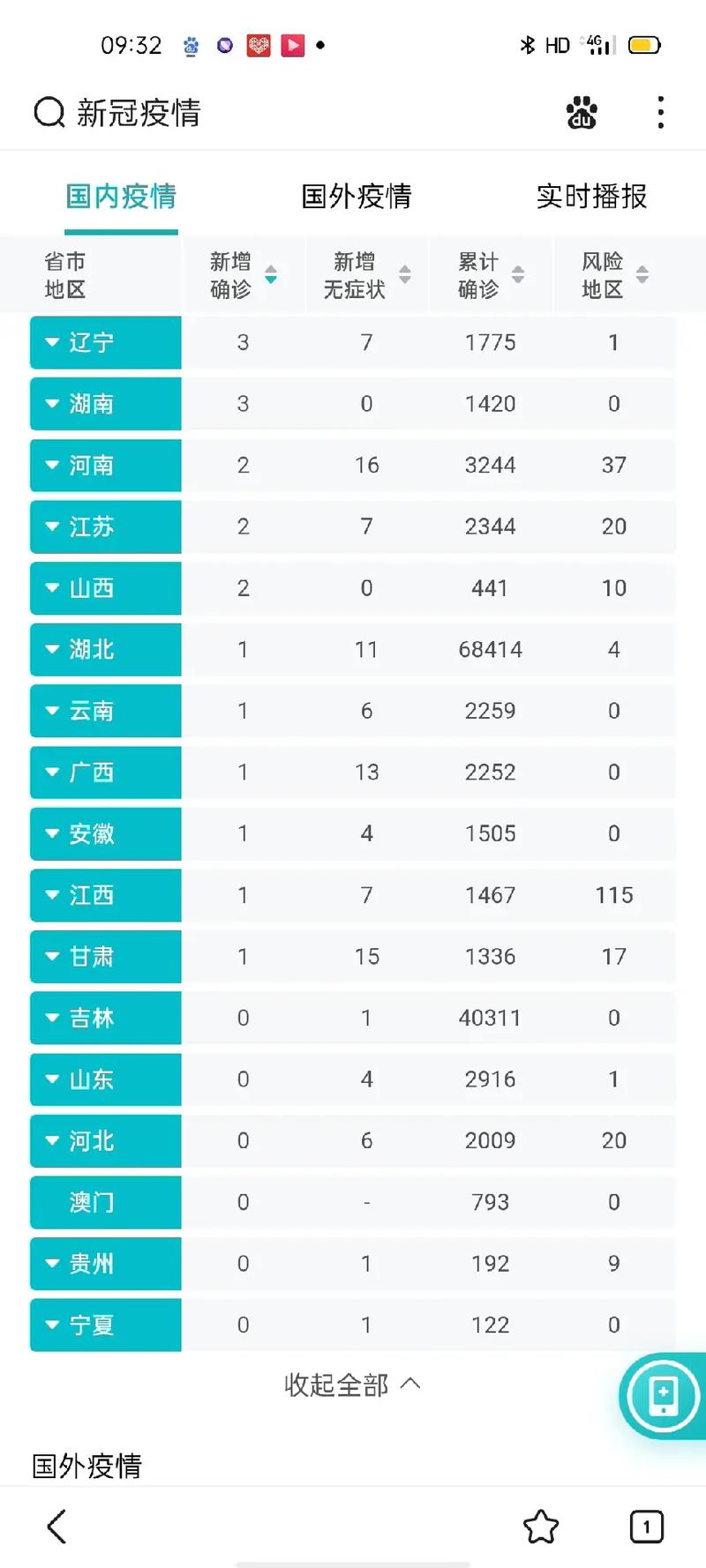Screen dimensions: 706x1568
Task: Switch to the 实时播报 tab
Action: click(592, 197)
